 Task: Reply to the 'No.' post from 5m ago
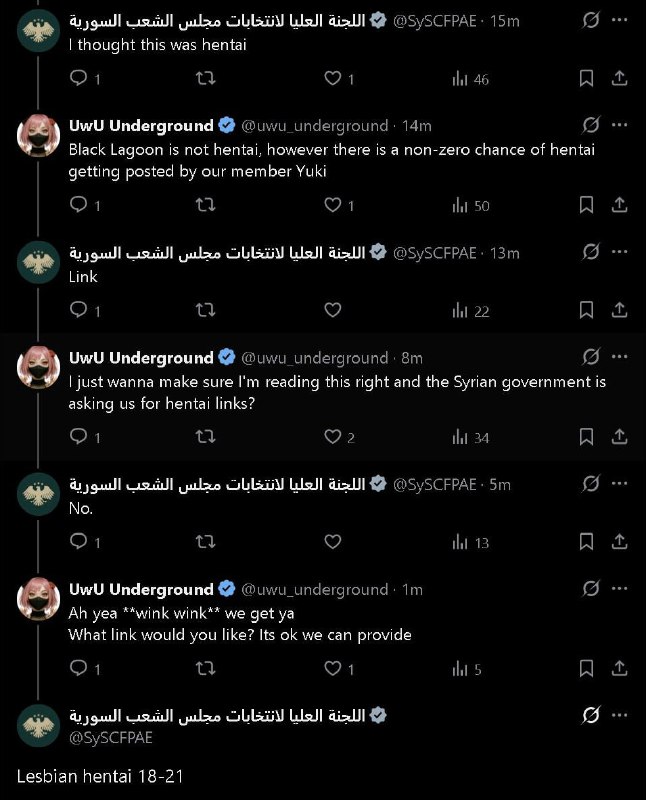pyautogui.click(x=78, y=542)
